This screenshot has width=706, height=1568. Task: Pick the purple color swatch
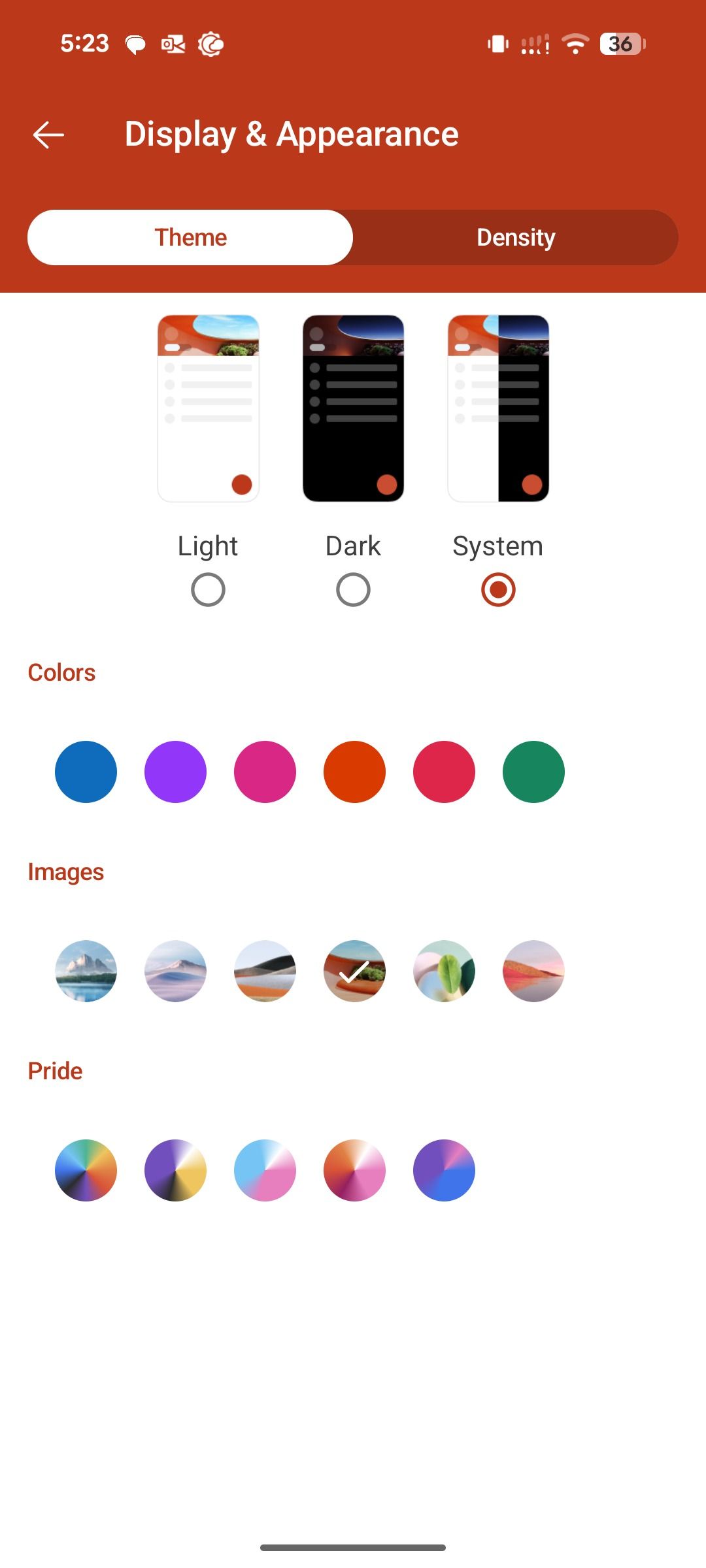pyautogui.click(x=175, y=772)
